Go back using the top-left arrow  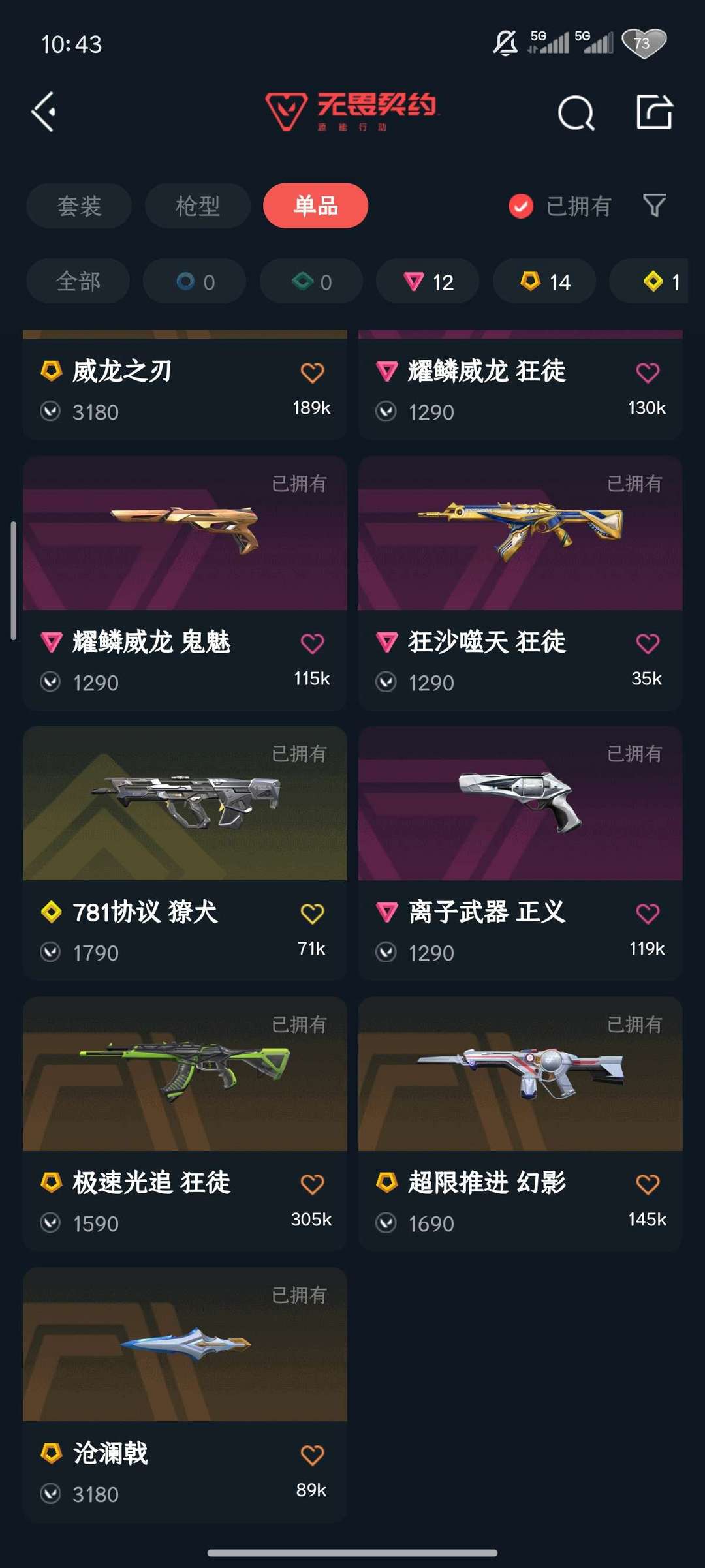pyautogui.click(x=44, y=112)
